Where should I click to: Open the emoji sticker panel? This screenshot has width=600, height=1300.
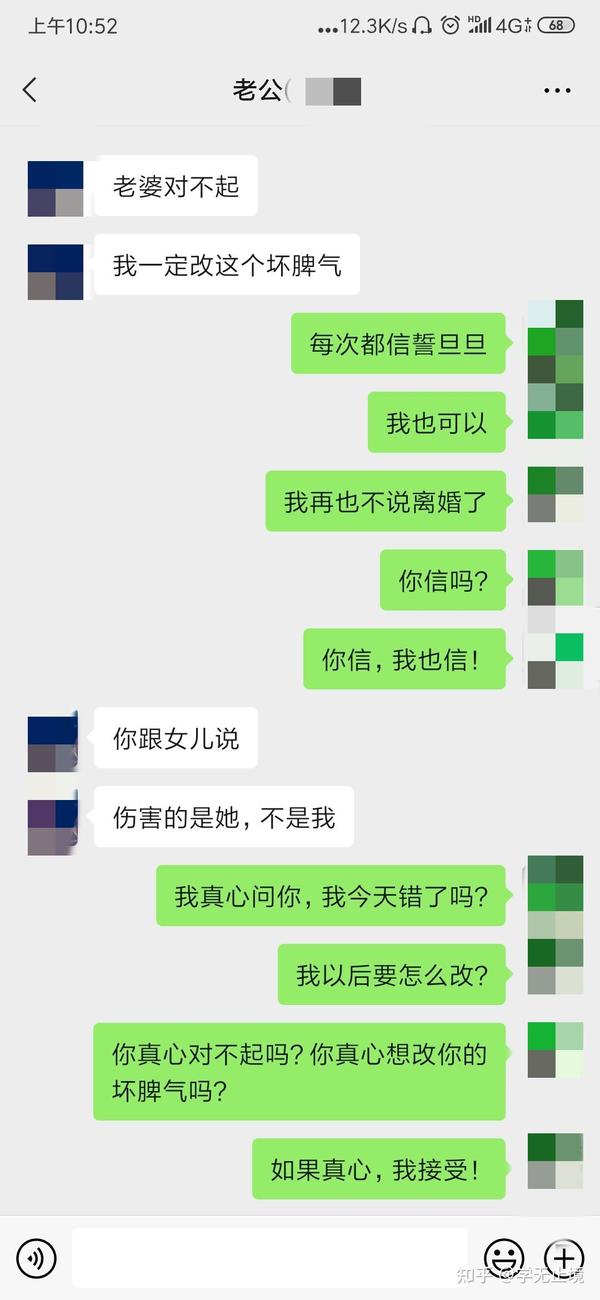pos(504,1257)
